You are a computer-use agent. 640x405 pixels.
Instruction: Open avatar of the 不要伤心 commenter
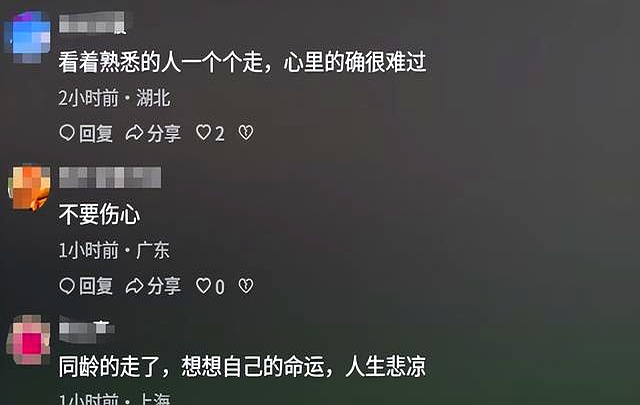click(29, 186)
